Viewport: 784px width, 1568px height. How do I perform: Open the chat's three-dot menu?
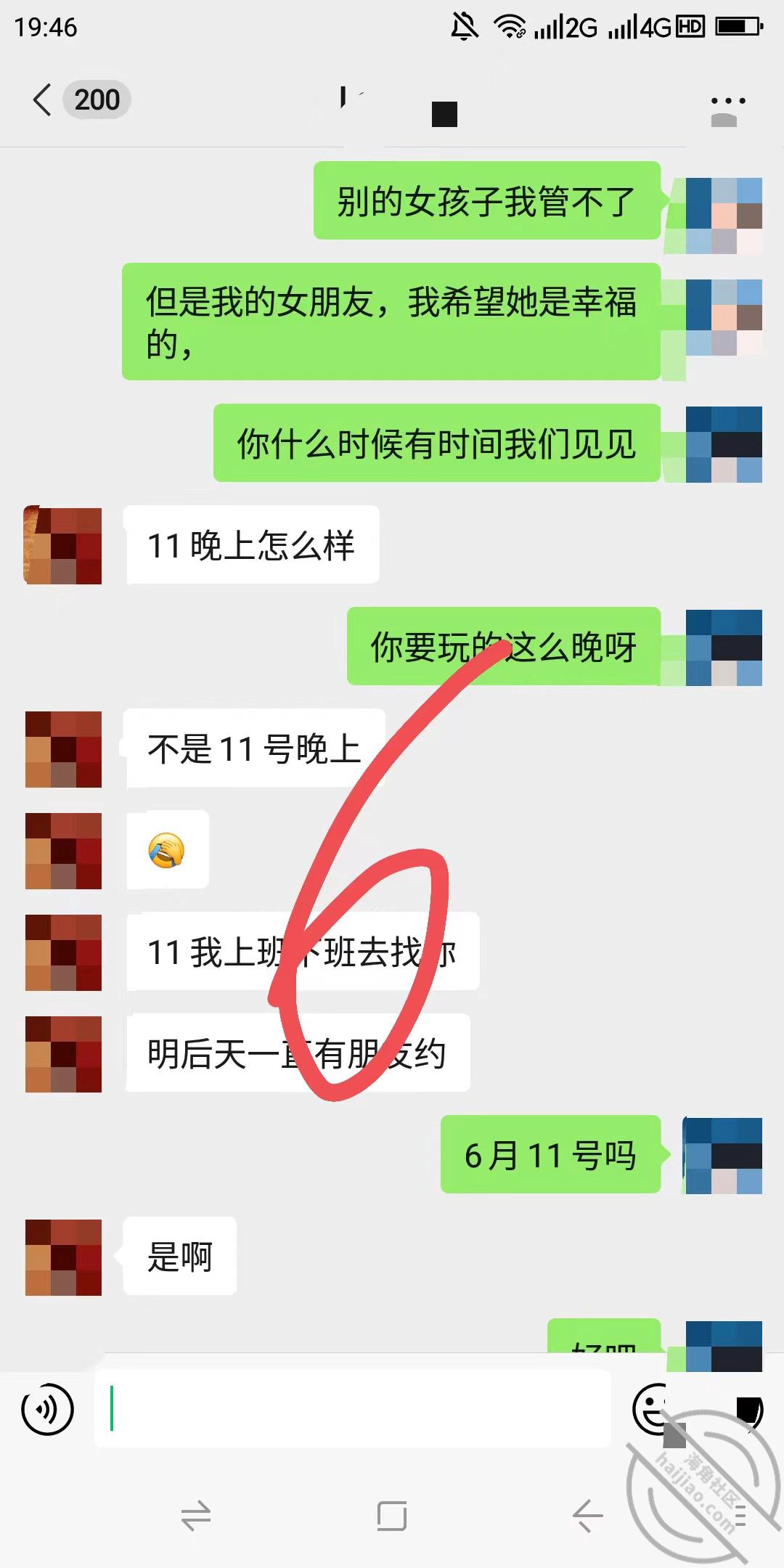tap(728, 101)
